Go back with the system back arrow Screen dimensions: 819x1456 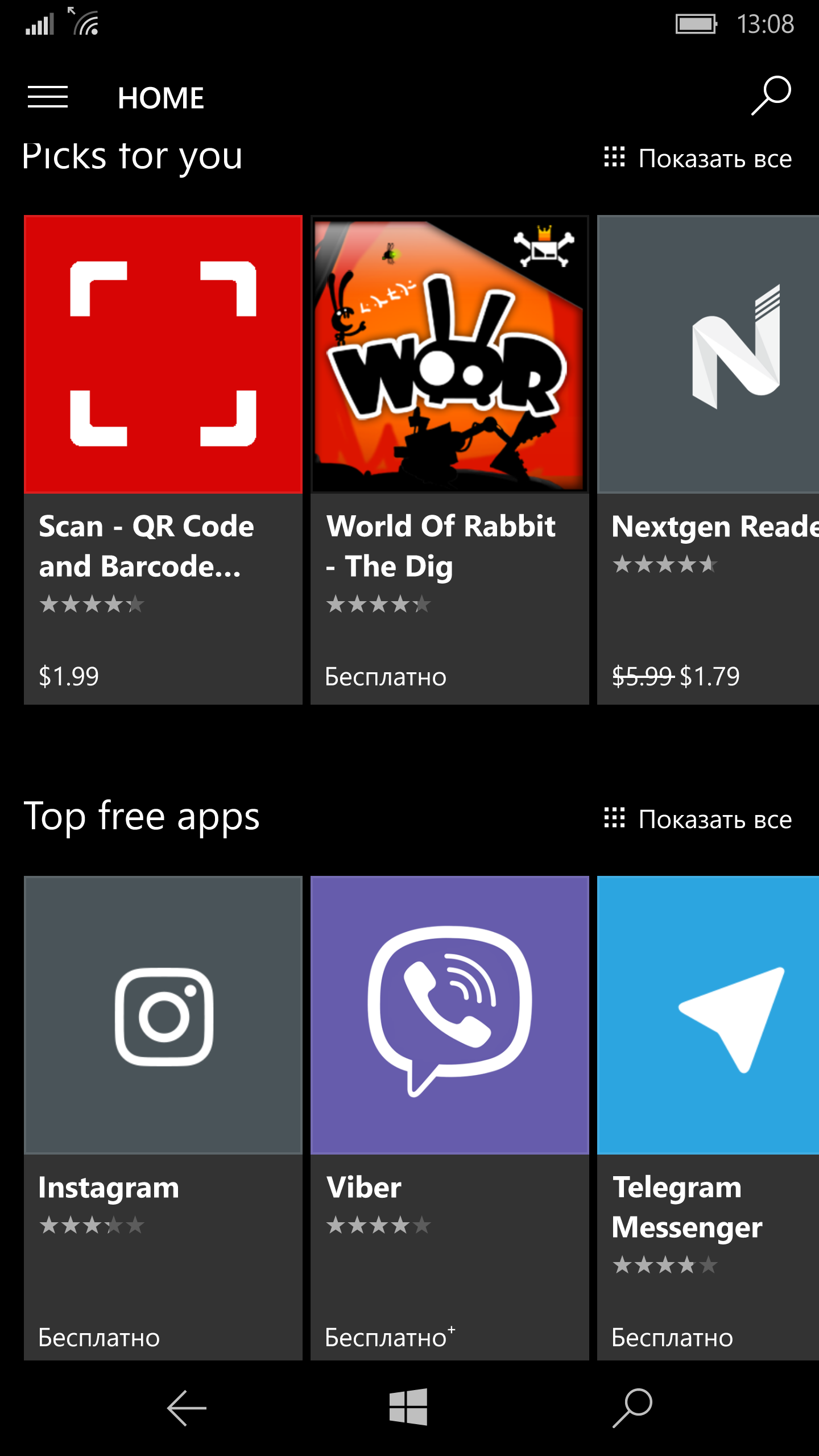point(187,1408)
